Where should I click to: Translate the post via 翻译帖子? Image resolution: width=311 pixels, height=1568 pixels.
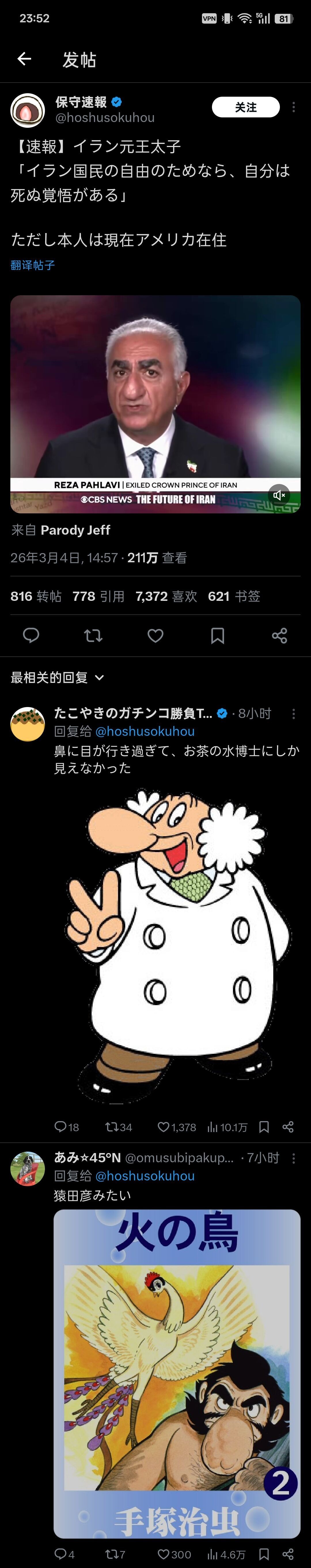[33, 265]
